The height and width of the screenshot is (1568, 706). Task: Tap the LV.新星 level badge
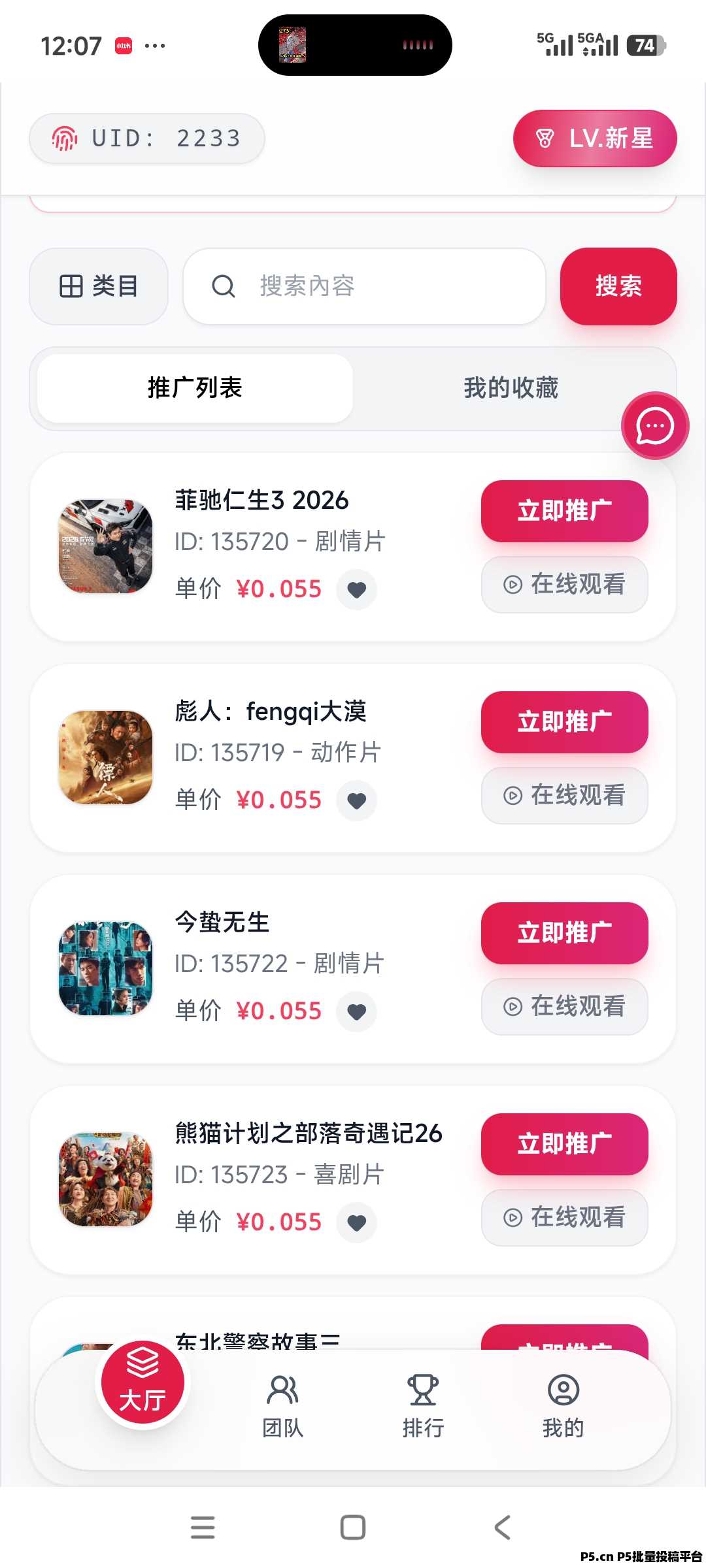[x=596, y=138]
